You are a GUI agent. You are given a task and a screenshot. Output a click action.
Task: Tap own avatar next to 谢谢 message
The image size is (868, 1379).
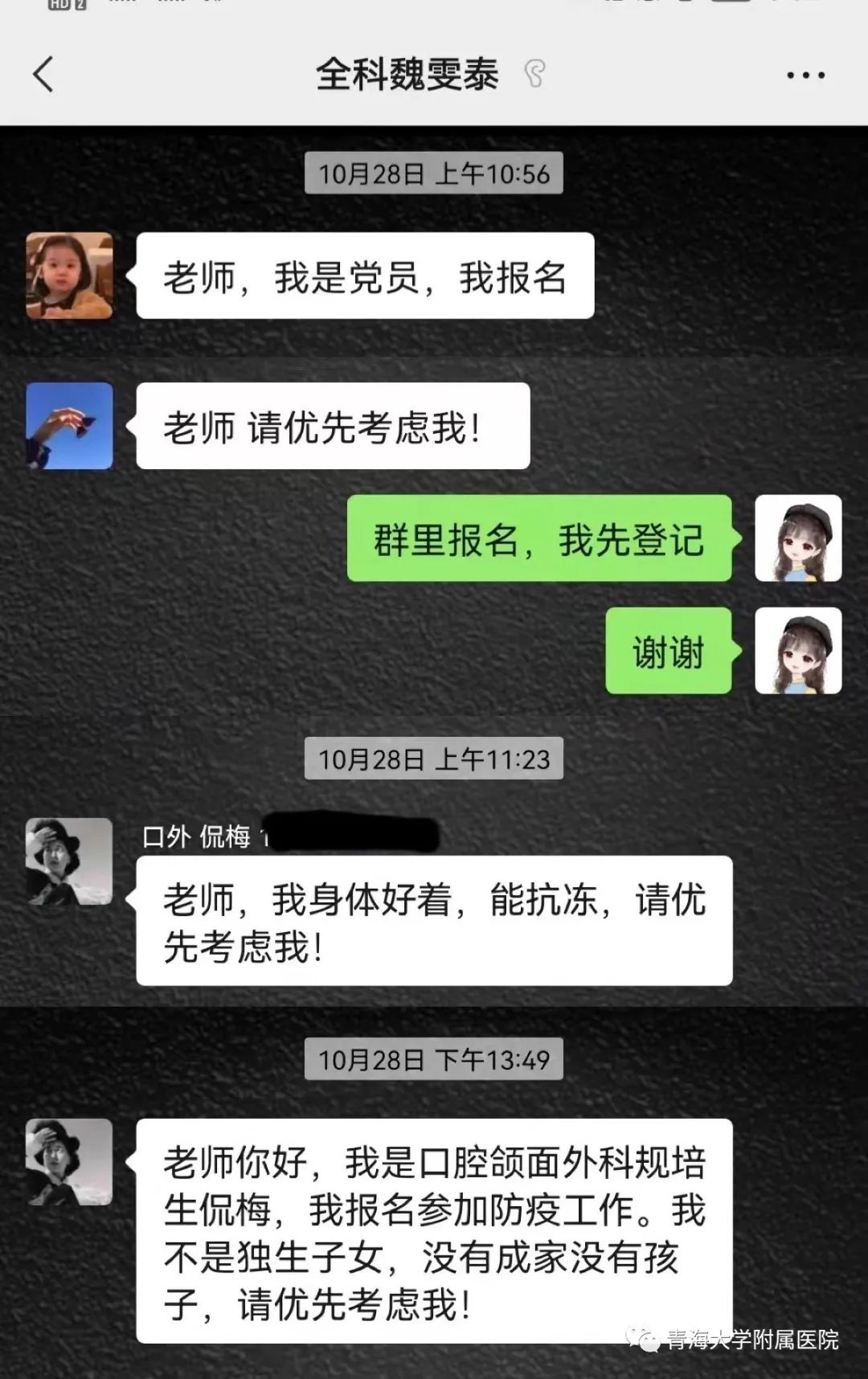798,651
